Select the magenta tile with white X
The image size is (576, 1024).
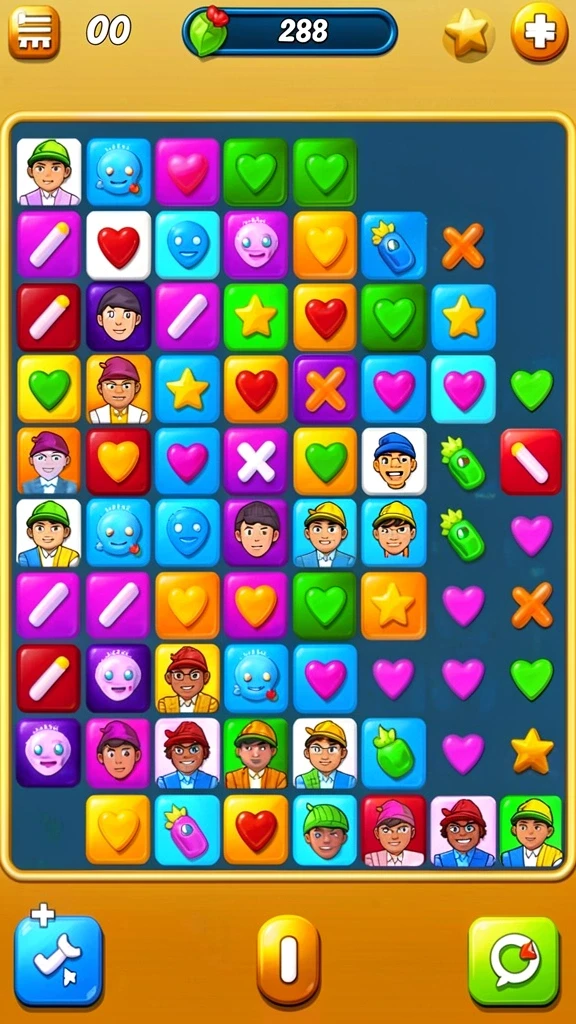(x=256, y=461)
